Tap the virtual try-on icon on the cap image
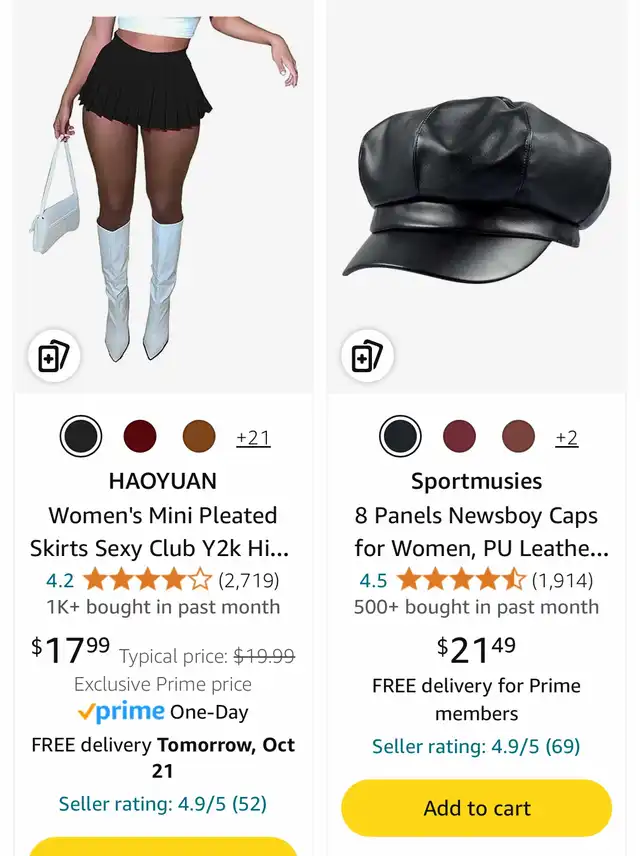Screen dimensions: 640x856 pyautogui.click(x=367, y=355)
